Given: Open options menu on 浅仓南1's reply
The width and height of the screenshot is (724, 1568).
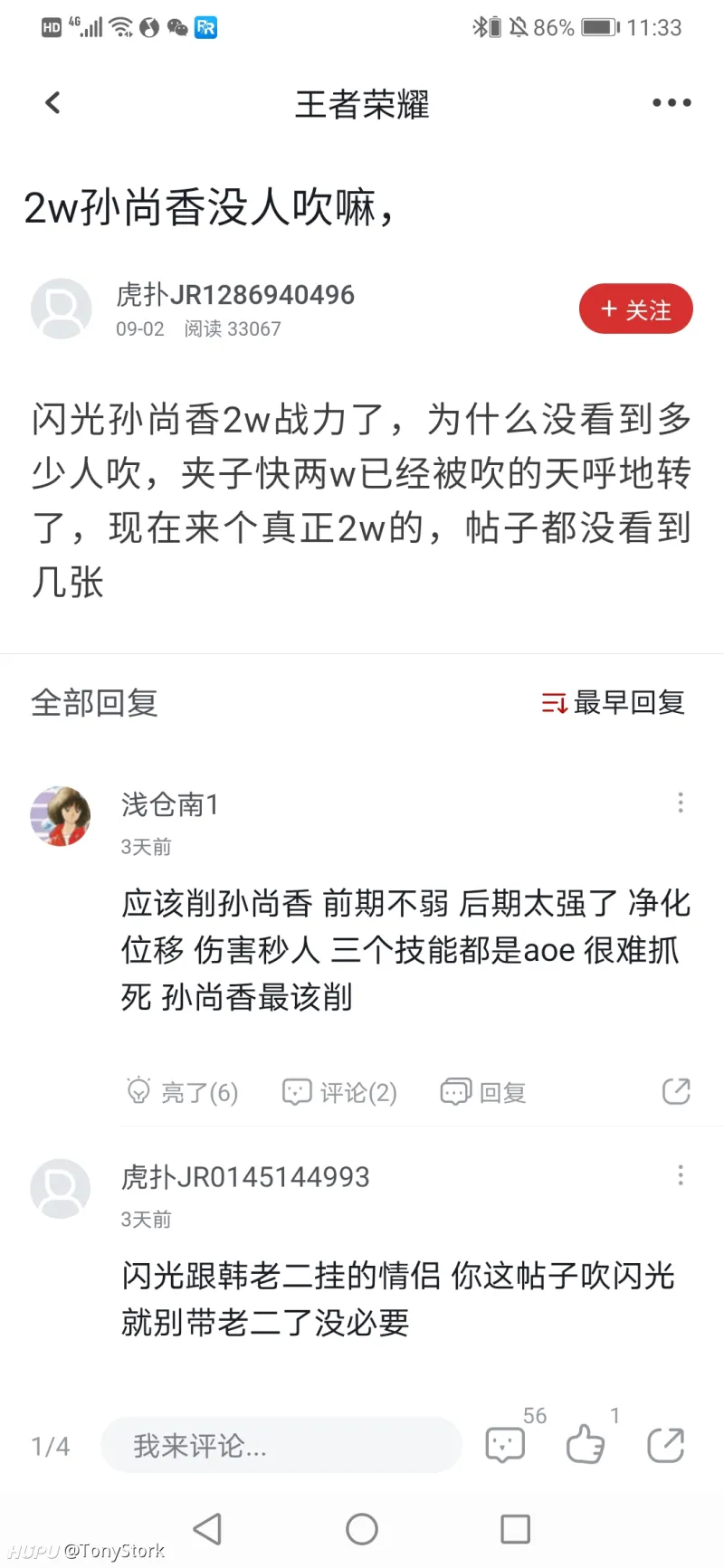Looking at the screenshot, I should click(681, 803).
